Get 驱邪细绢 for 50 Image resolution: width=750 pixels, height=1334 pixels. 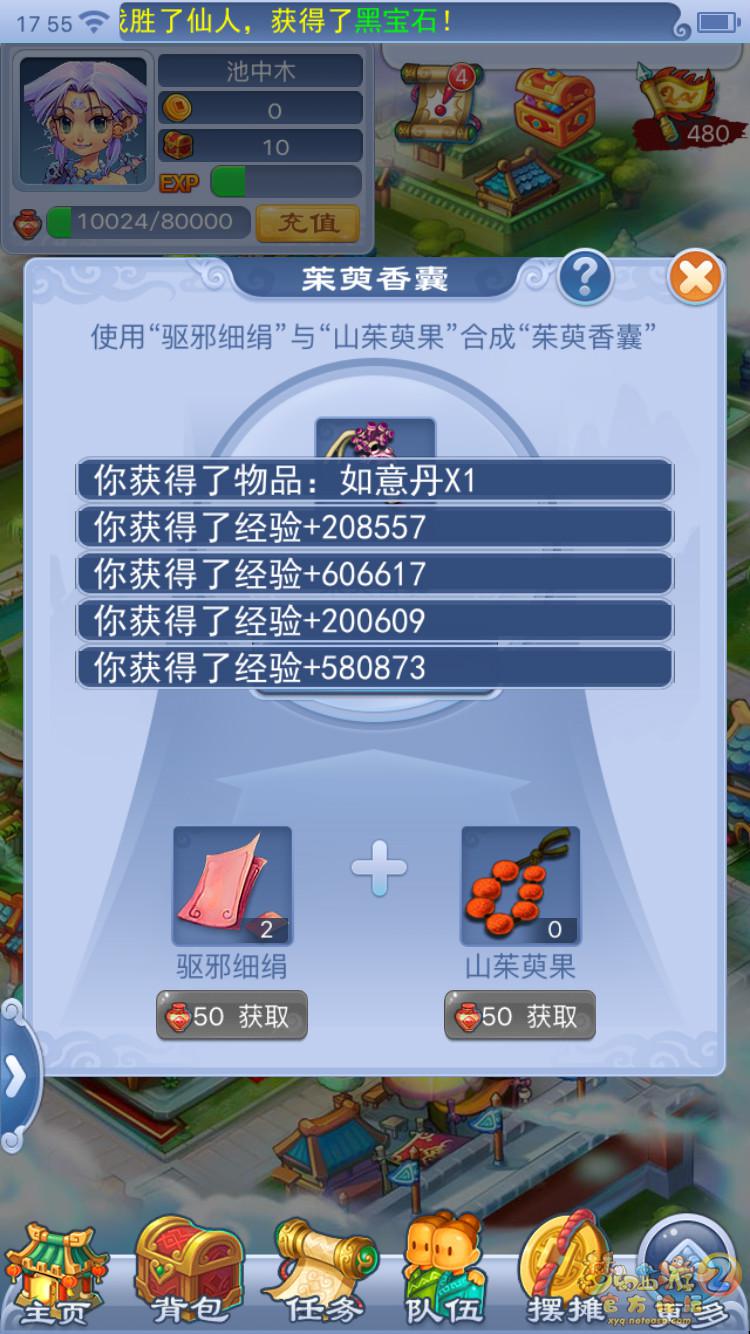coord(232,1016)
